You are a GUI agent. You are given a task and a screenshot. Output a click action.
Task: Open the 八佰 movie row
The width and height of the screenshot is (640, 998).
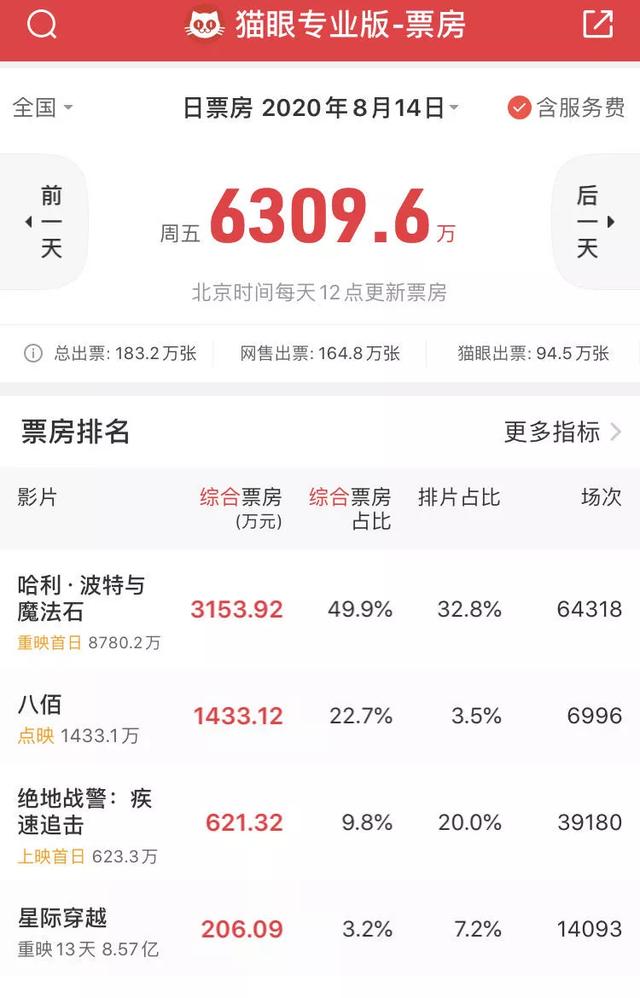[42, 704]
